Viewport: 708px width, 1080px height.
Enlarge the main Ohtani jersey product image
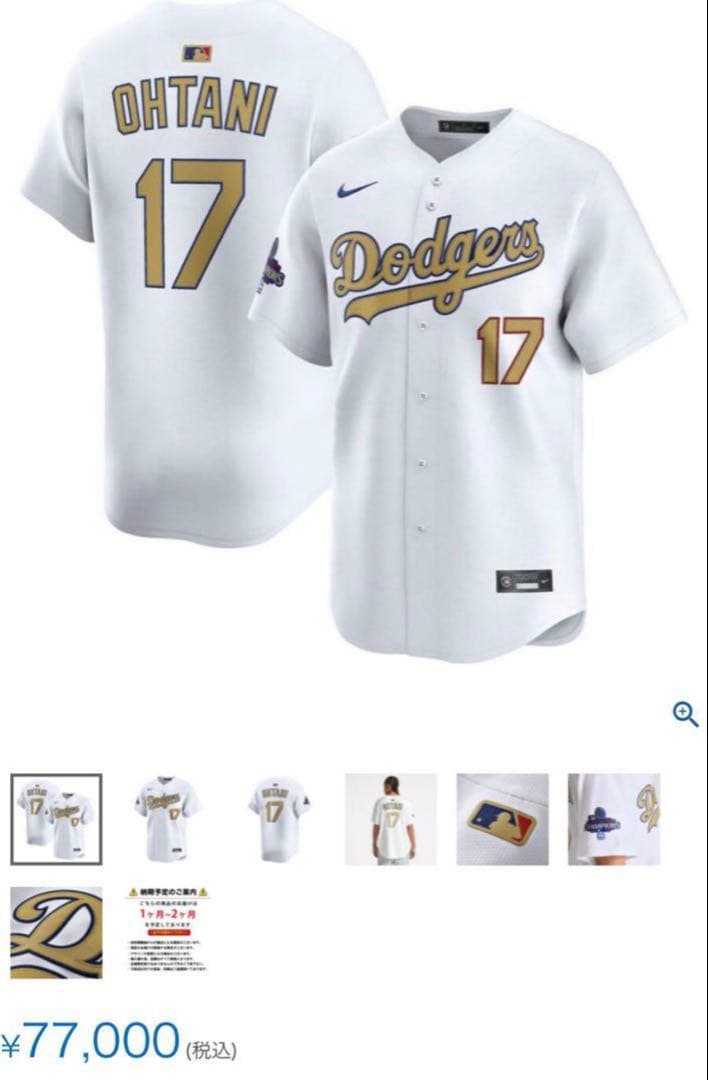tap(354, 340)
